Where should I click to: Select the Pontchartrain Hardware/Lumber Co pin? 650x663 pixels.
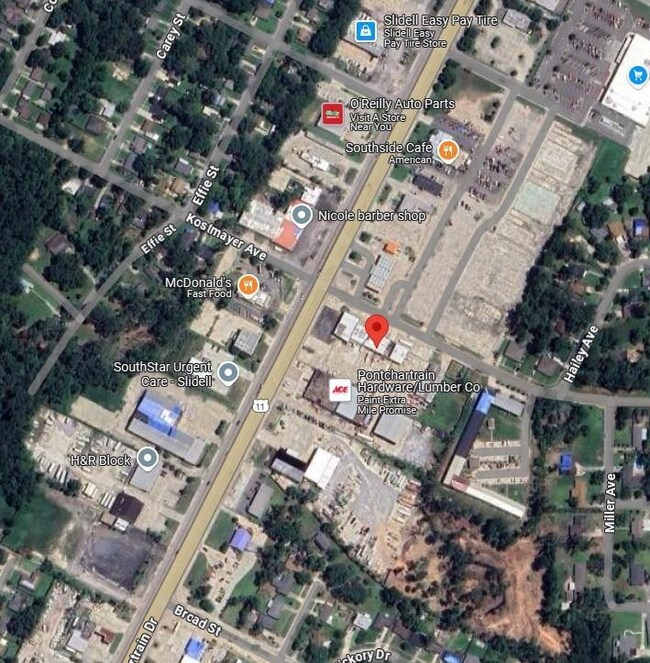[340, 390]
